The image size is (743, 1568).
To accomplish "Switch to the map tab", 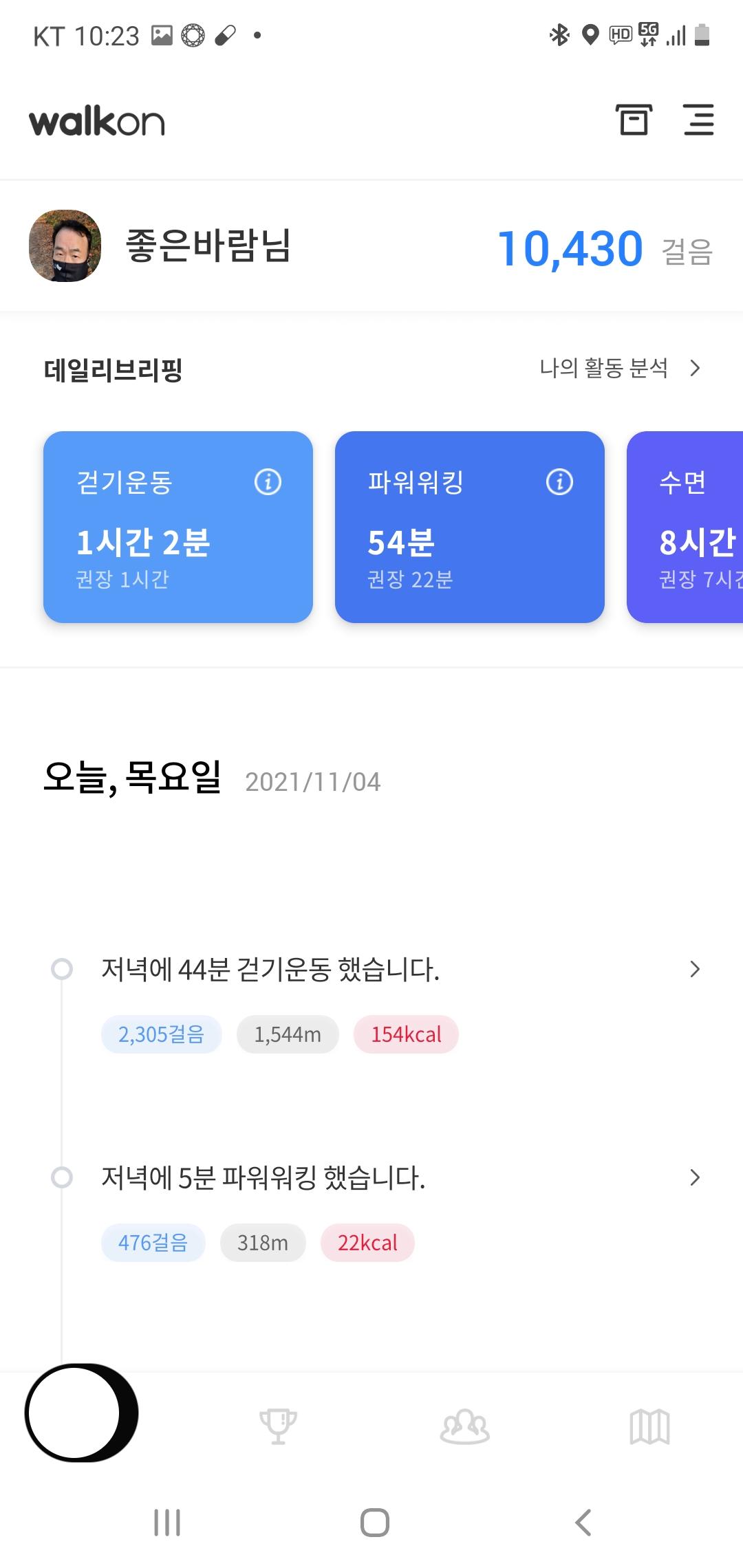I will (649, 1426).
